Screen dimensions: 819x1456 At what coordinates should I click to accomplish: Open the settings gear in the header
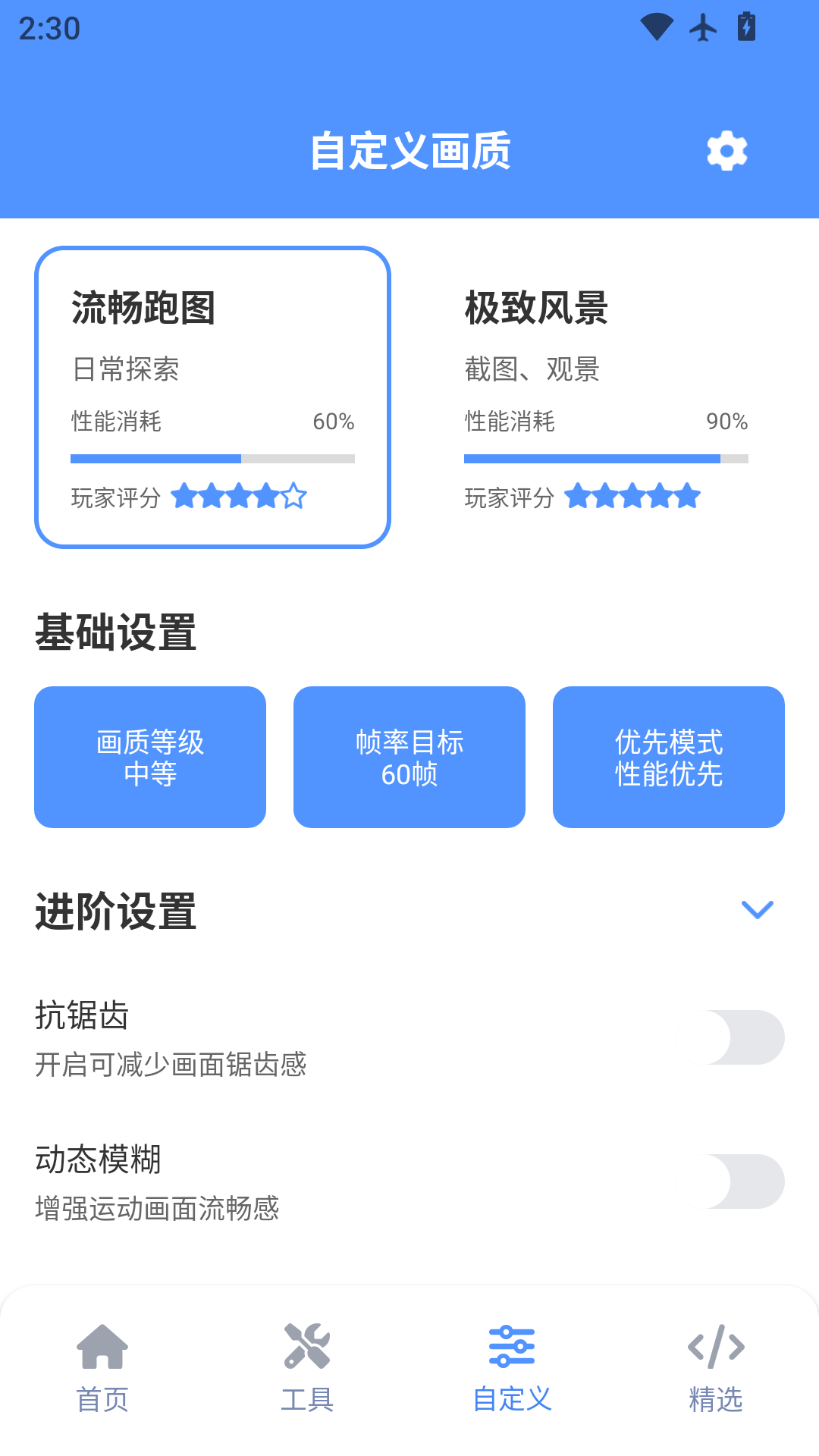[x=726, y=150]
